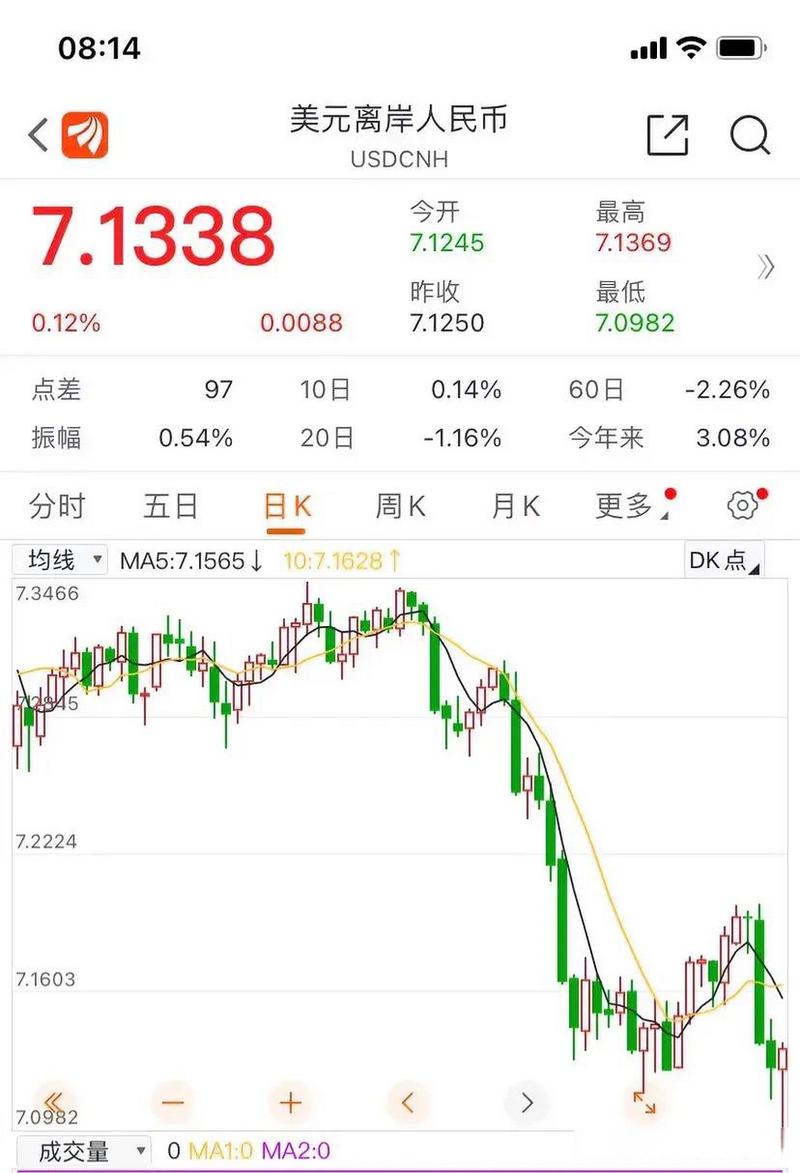The height and width of the screenshot is (1173, 800).
Task: Move chart one candle right
Action: (x=527, y=1103)
